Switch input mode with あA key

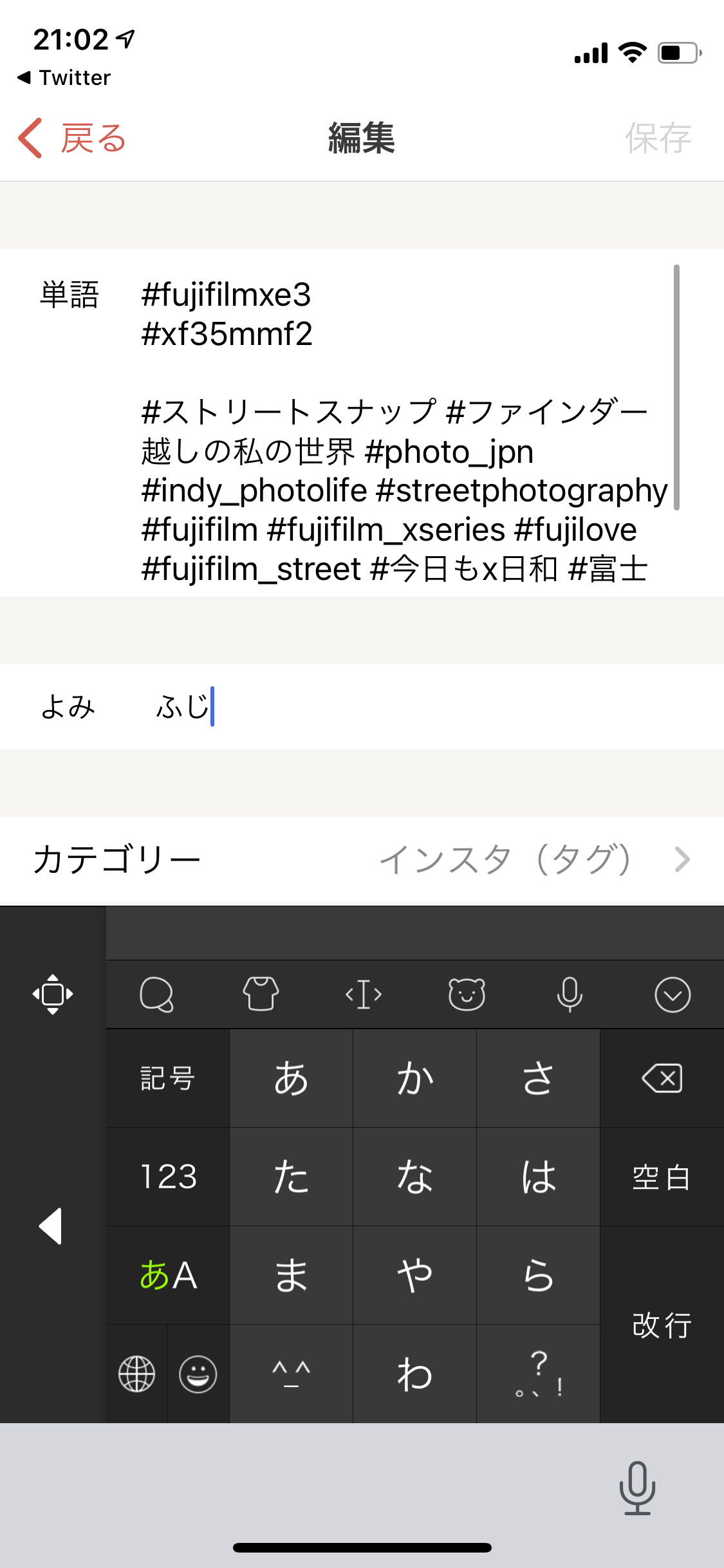pos(168,1275)
